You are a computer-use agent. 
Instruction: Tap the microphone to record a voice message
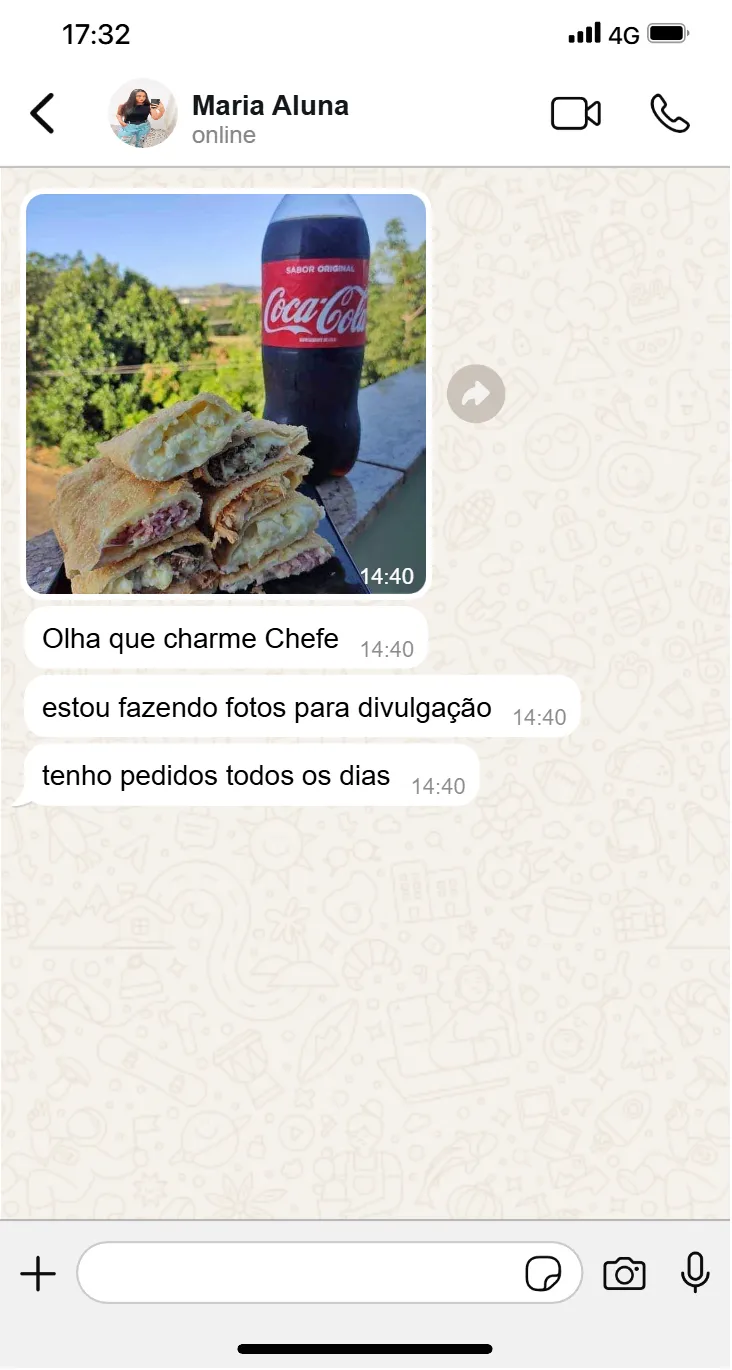tap(695, 1274)
